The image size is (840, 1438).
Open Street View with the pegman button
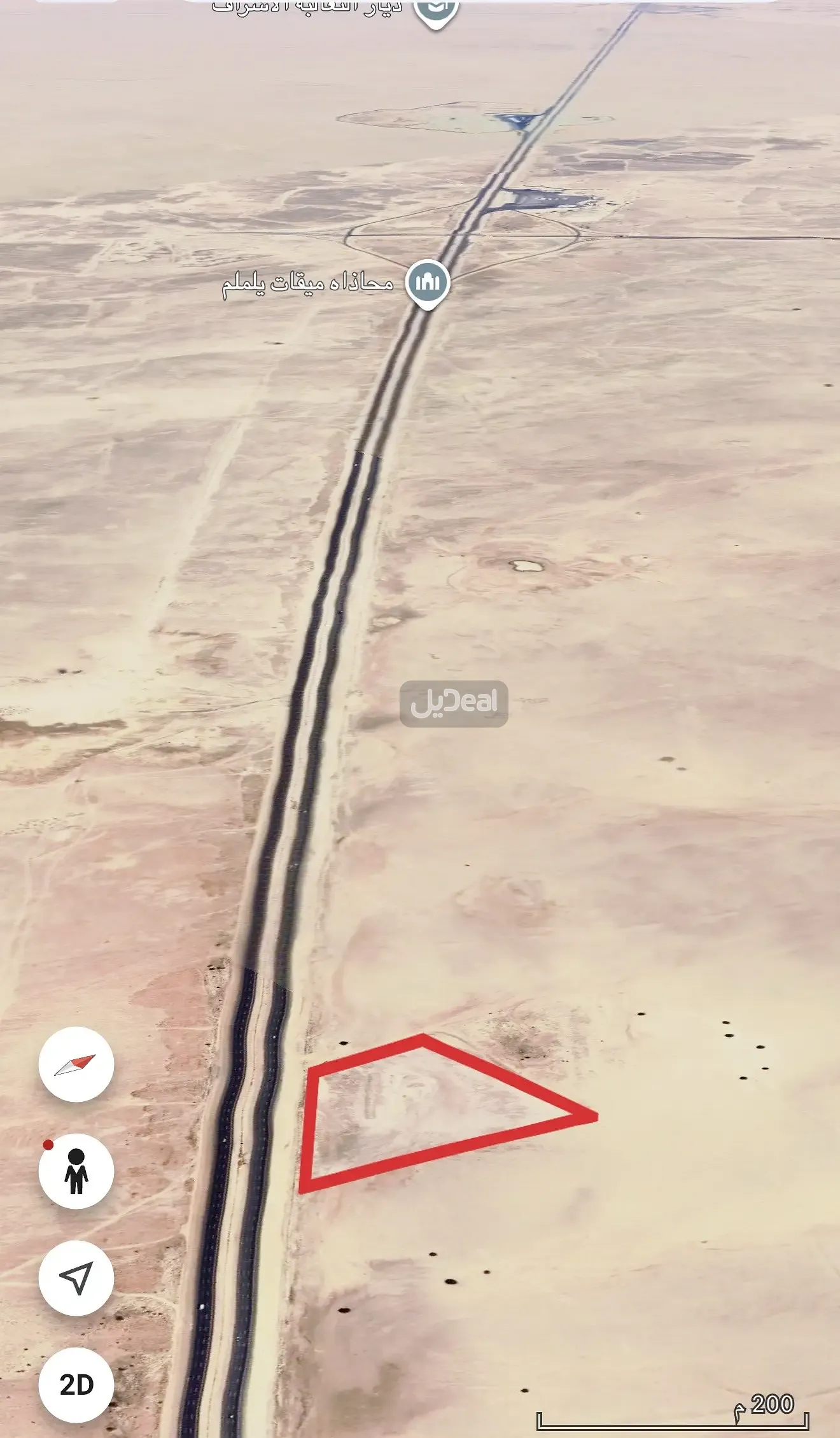[76, 1171]
